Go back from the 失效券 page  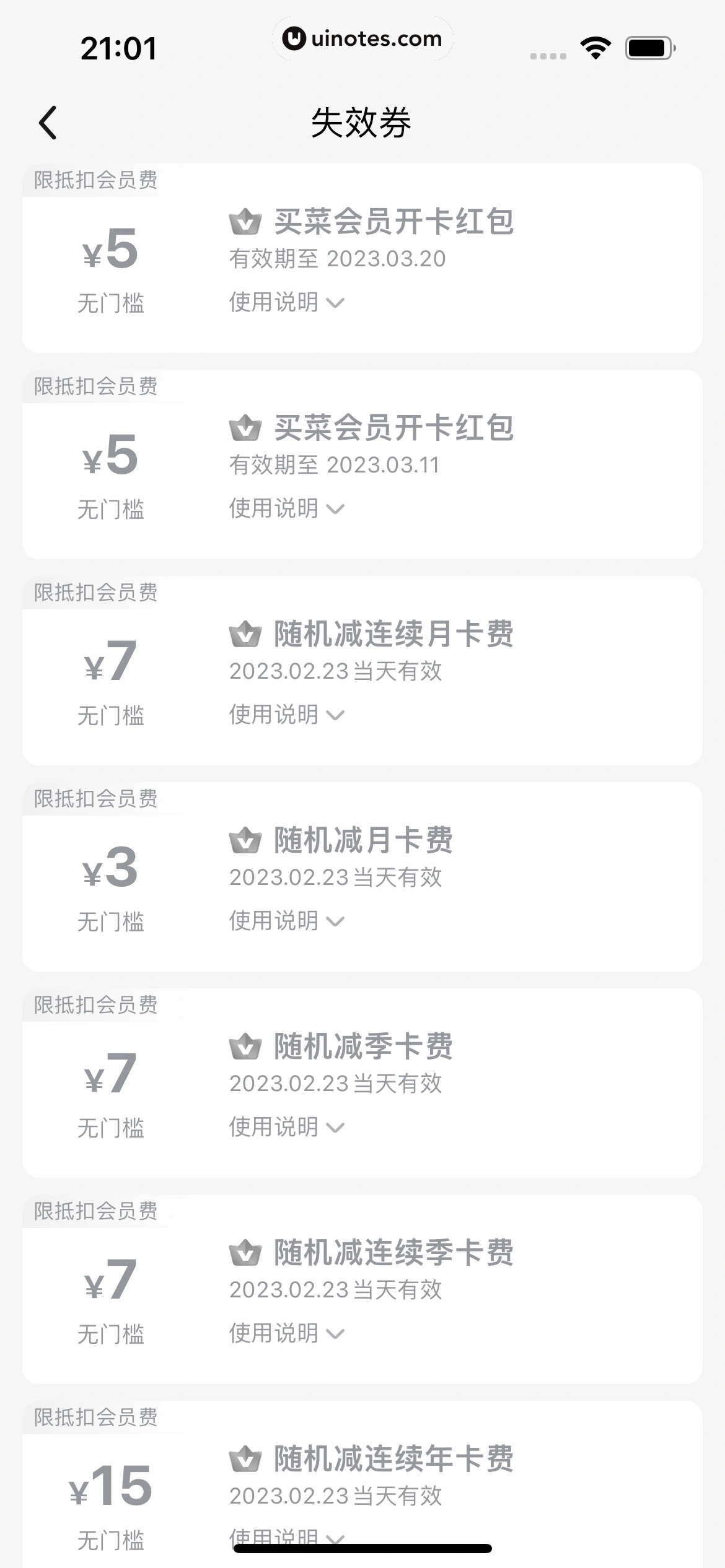(x=48, y=123)
